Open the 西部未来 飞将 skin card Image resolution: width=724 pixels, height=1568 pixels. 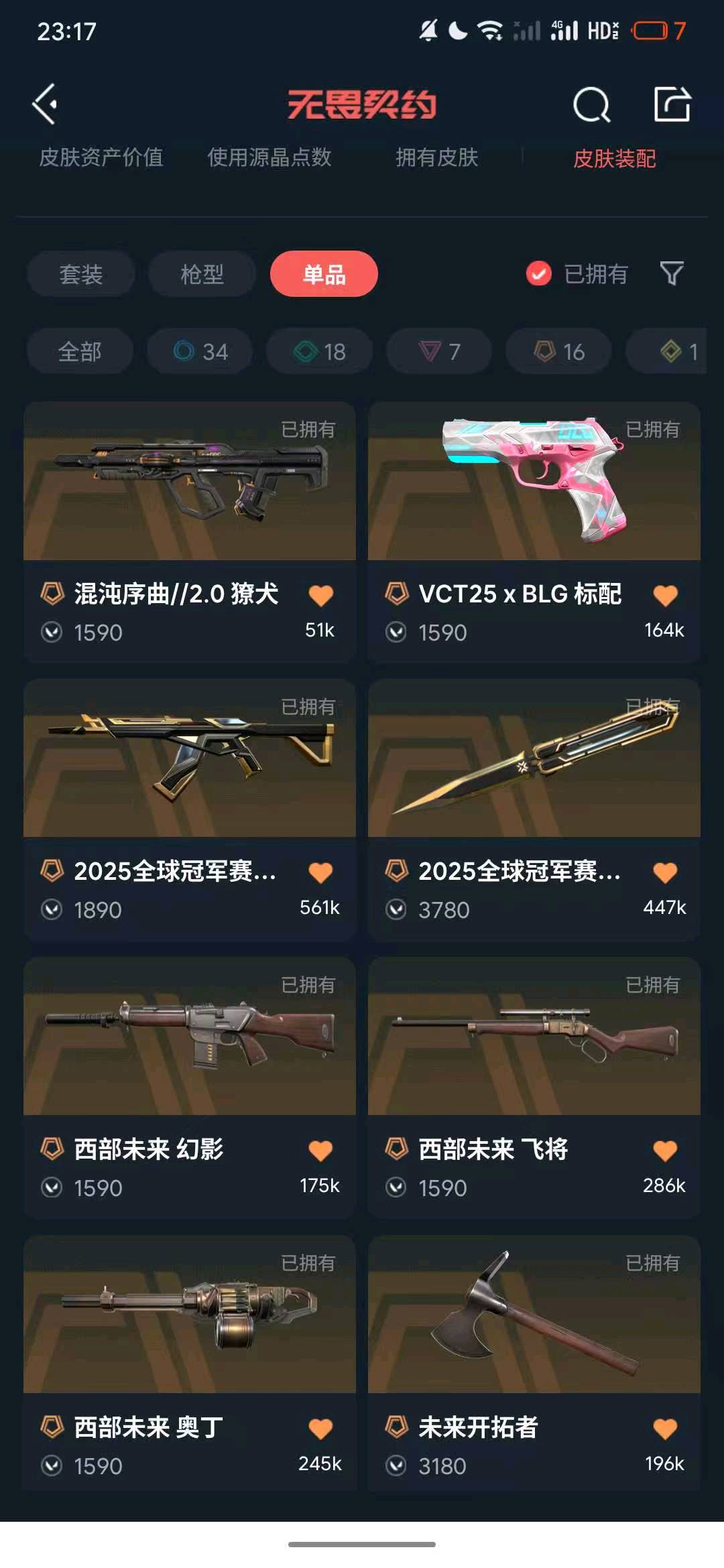534,1088
